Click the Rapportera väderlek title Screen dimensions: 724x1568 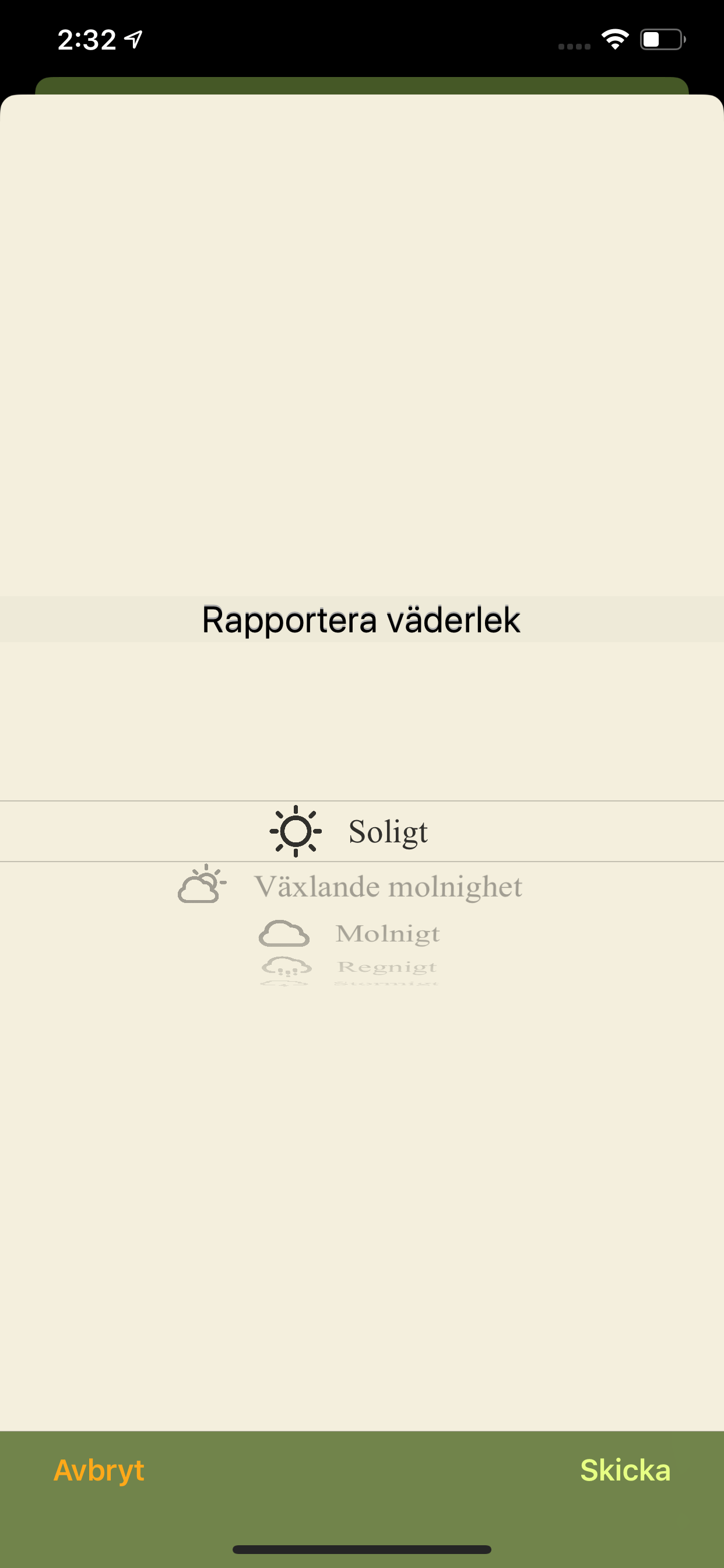pos(361,619)
